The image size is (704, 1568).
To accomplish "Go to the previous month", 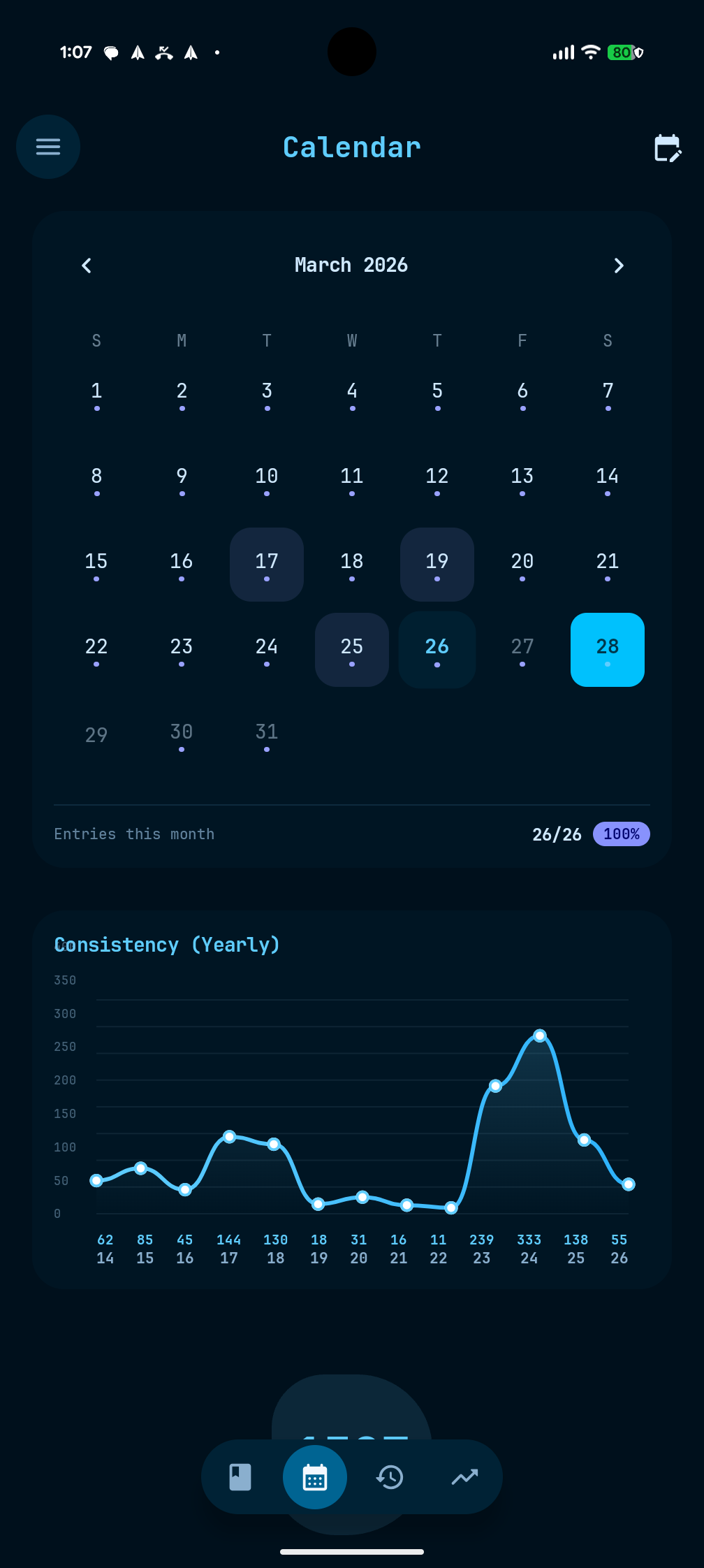I will click(x=86, y=266).
